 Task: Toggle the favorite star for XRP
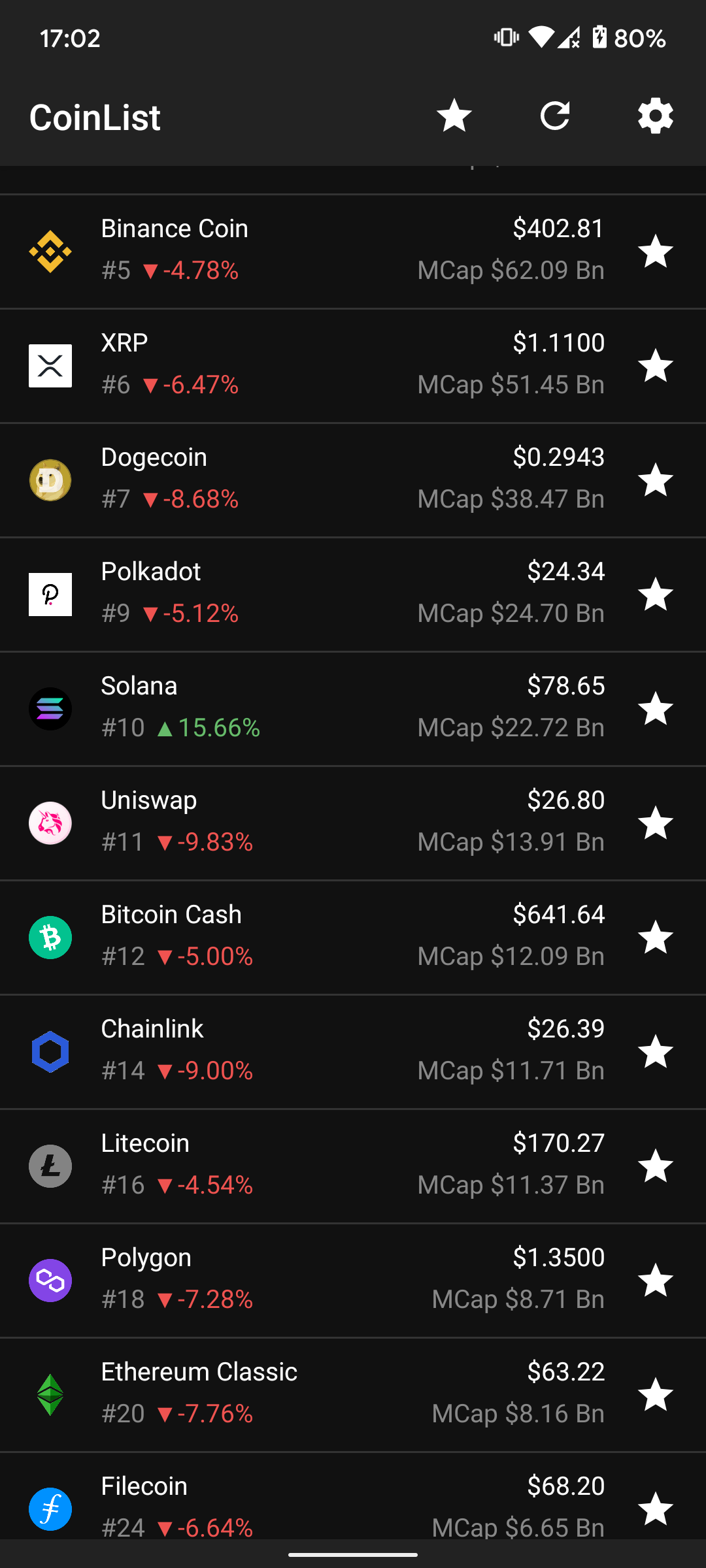pos(656,366)
